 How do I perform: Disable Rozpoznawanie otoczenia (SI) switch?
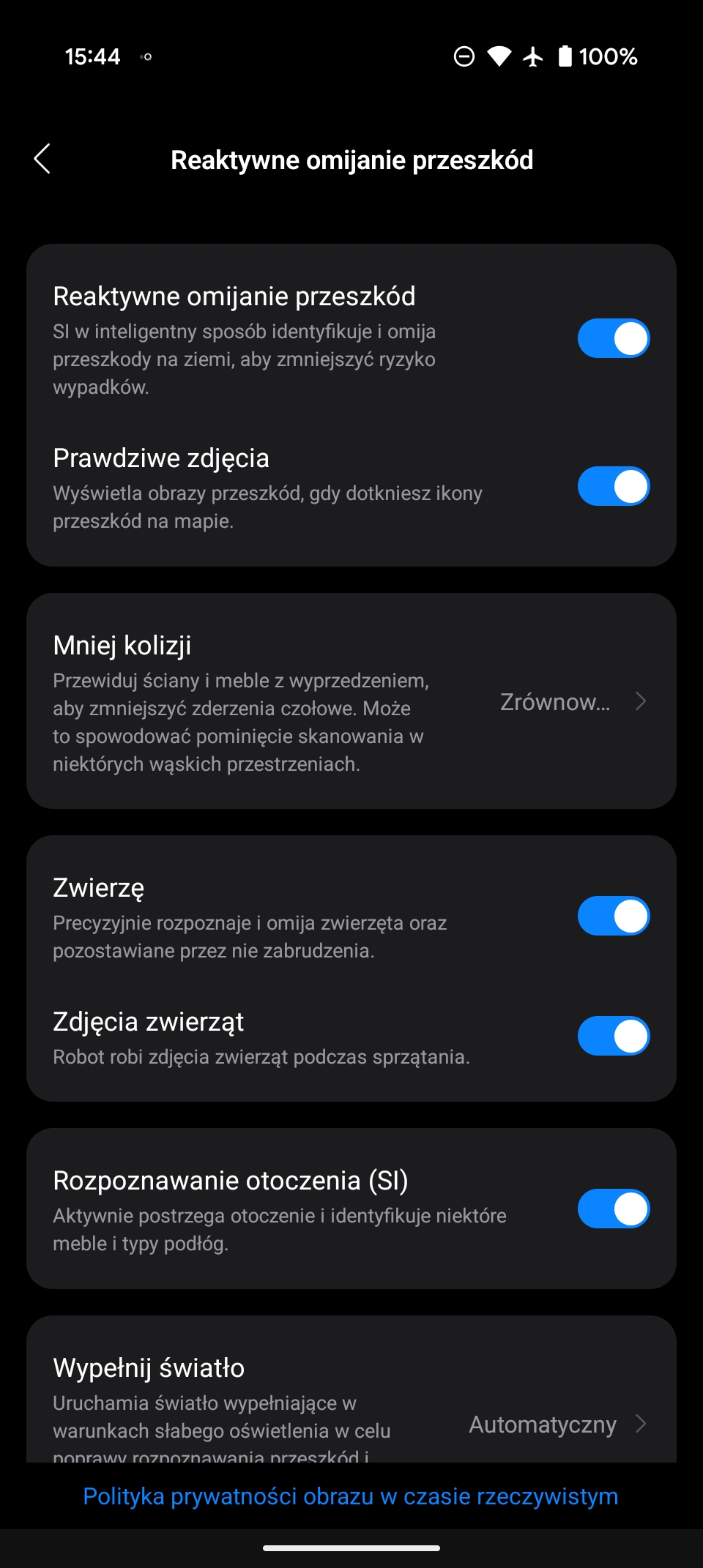[614, 1209]
